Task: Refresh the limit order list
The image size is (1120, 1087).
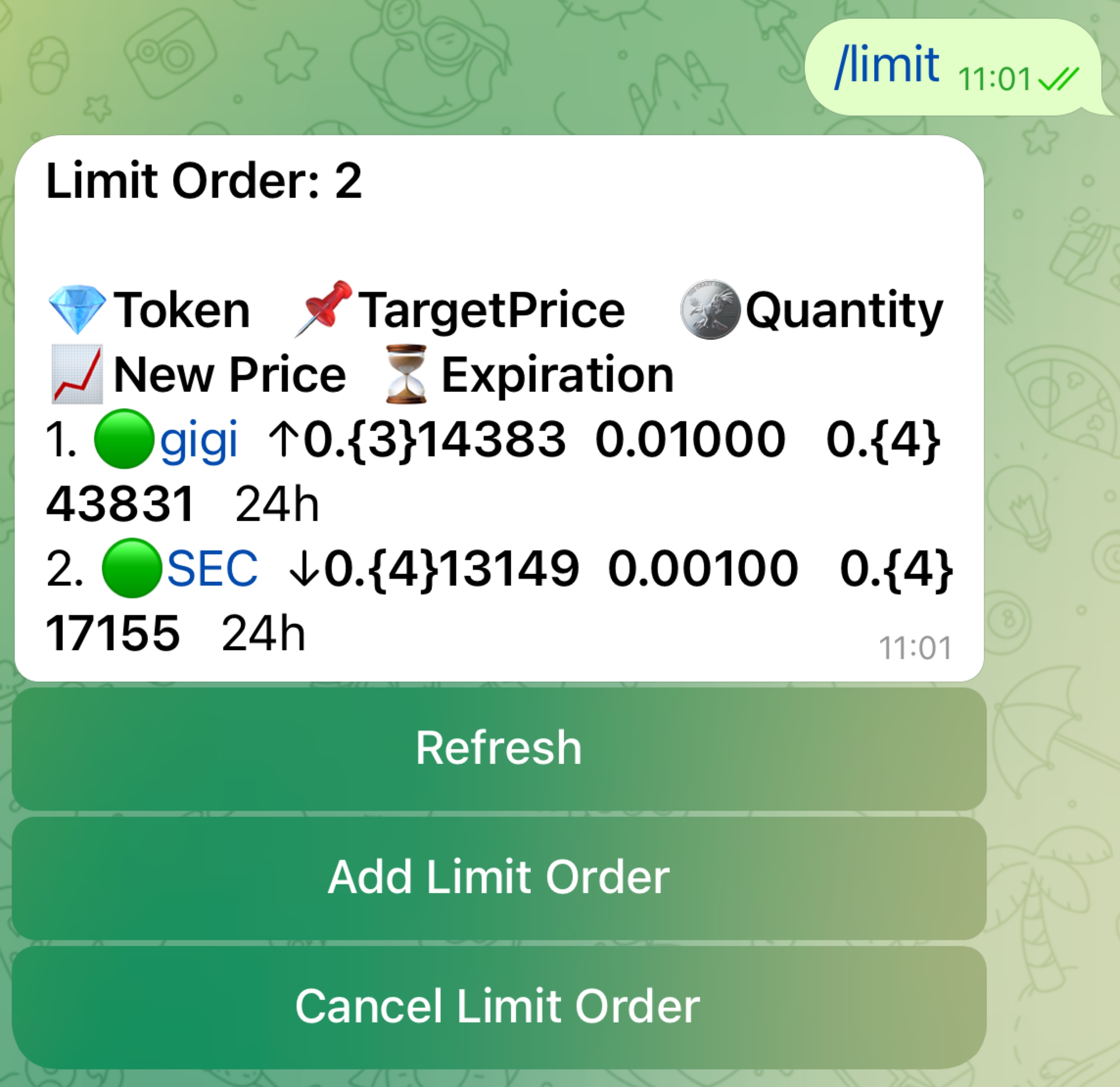Action: pos(499,749)
